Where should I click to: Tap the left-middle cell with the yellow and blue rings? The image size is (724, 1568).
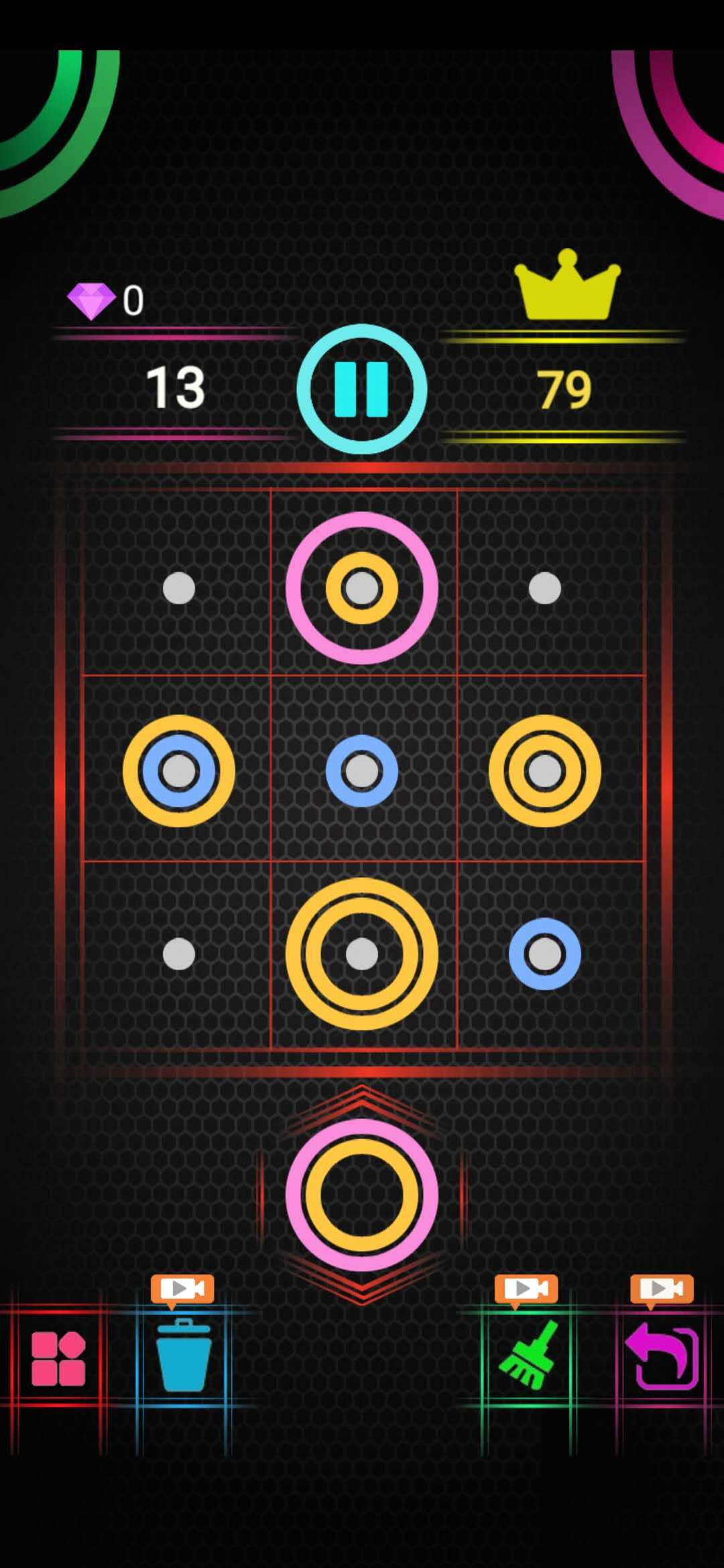179,771
